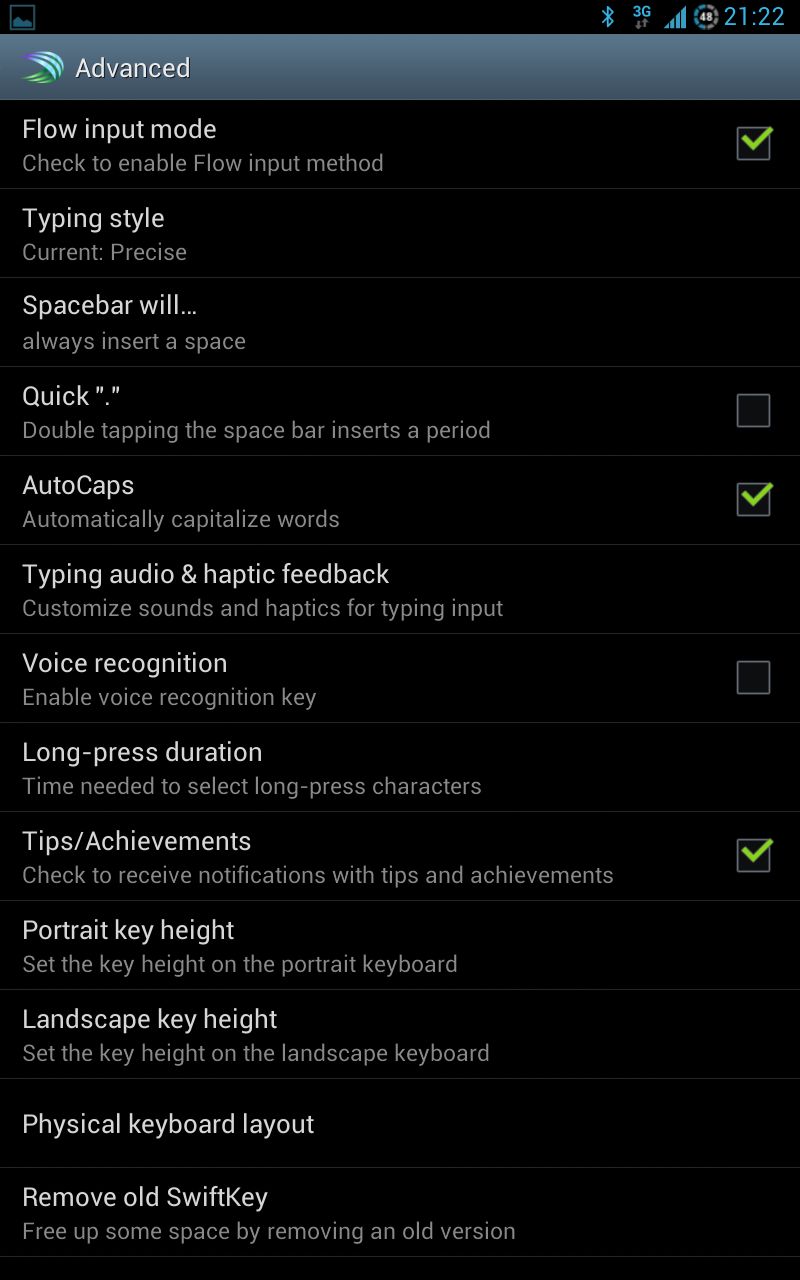Enable Quick "." period checkbox
Image resolution: width=800 pixels, height=1280 pixels.
coord(753,410)
